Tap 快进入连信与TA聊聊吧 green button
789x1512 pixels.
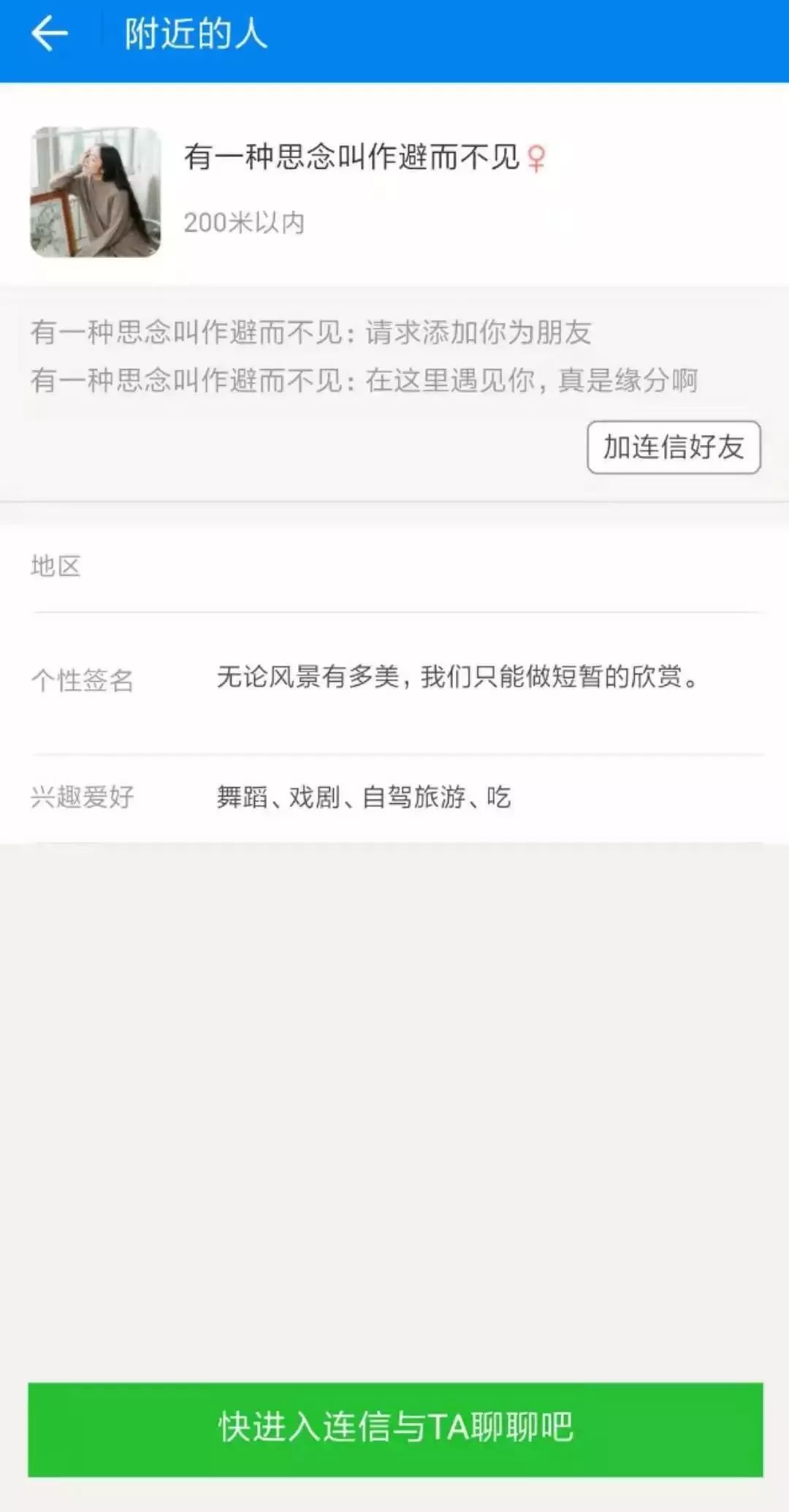tap(395, 1429)
